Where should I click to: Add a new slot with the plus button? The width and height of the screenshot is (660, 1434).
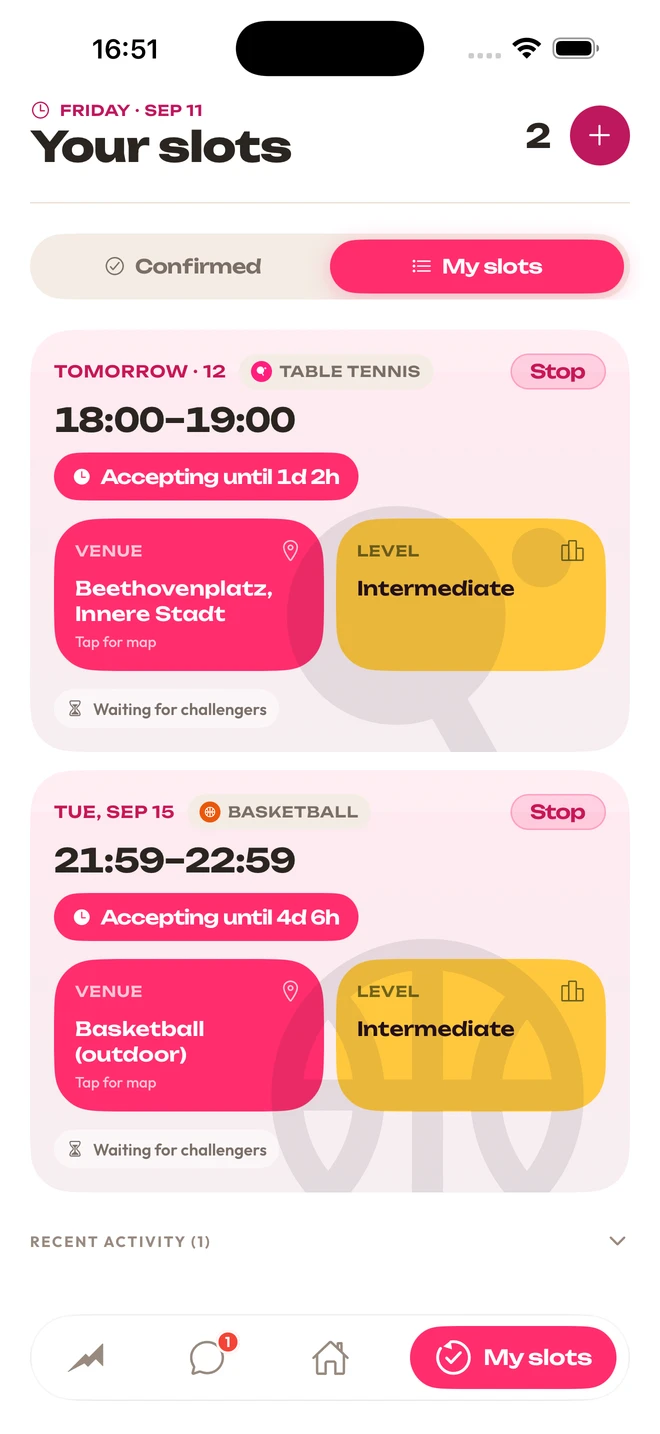(x=599, y=135)
